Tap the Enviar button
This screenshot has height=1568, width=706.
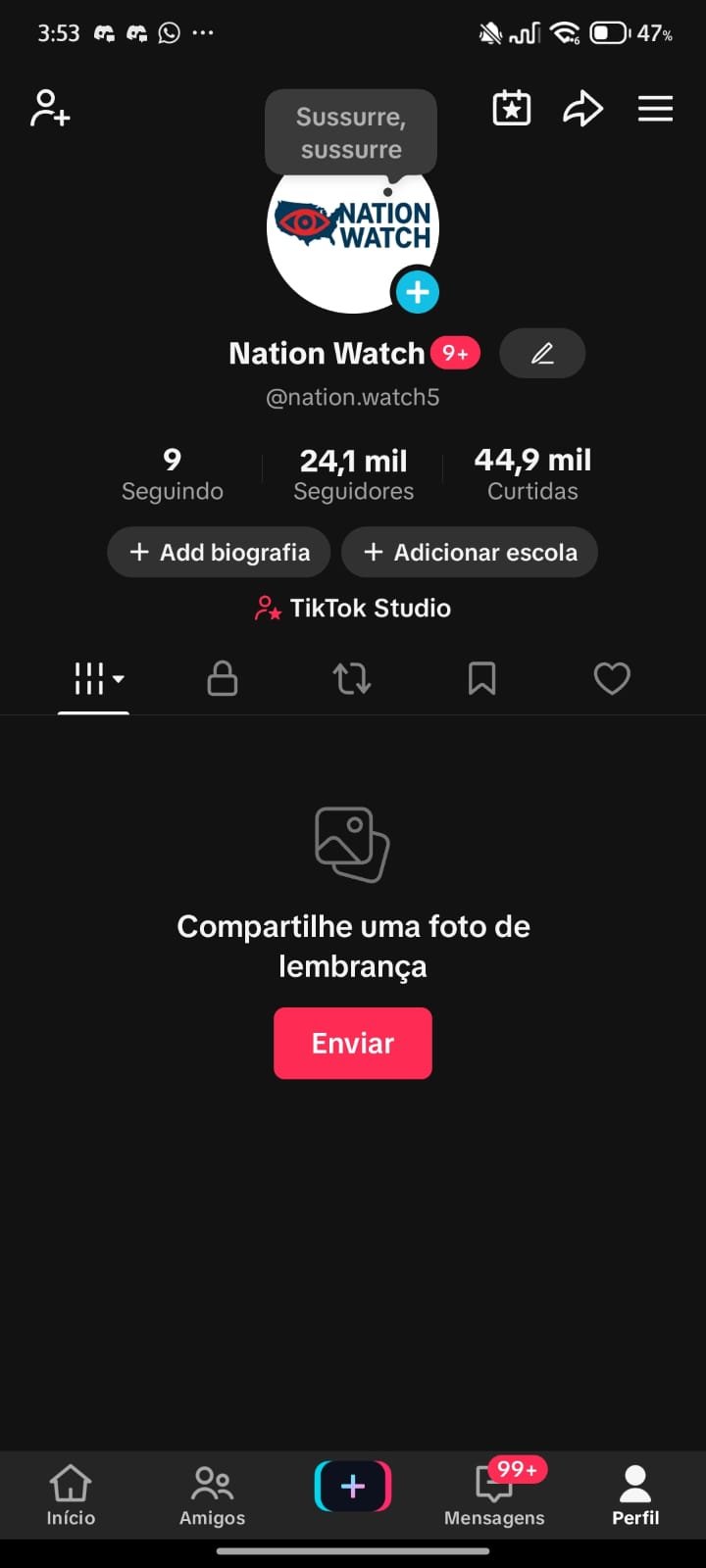pyautogui.click(x=353, y=1043)
